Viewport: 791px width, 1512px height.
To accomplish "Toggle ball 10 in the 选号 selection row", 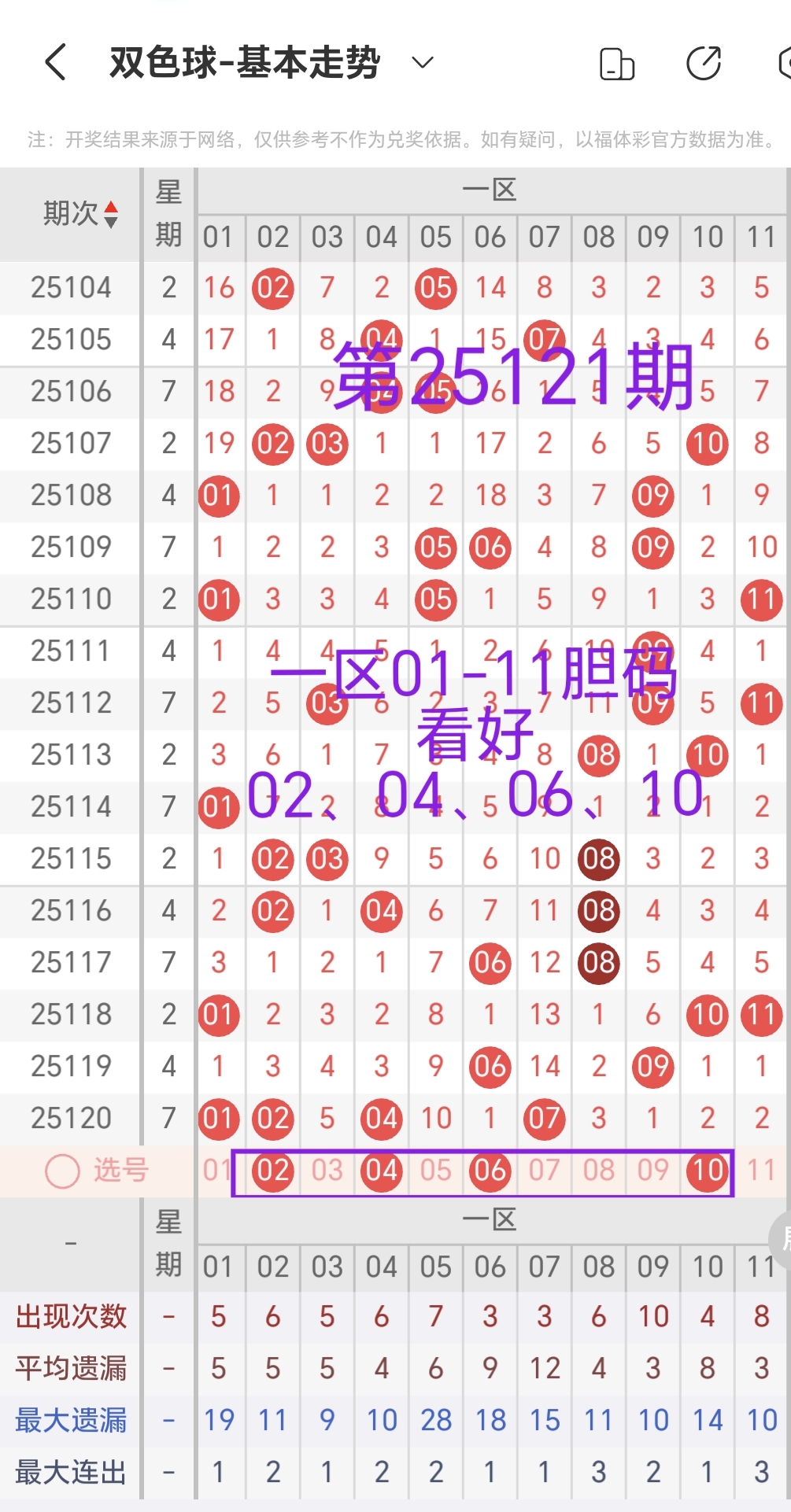I will pyautogui.click(x=707, y=1171).
